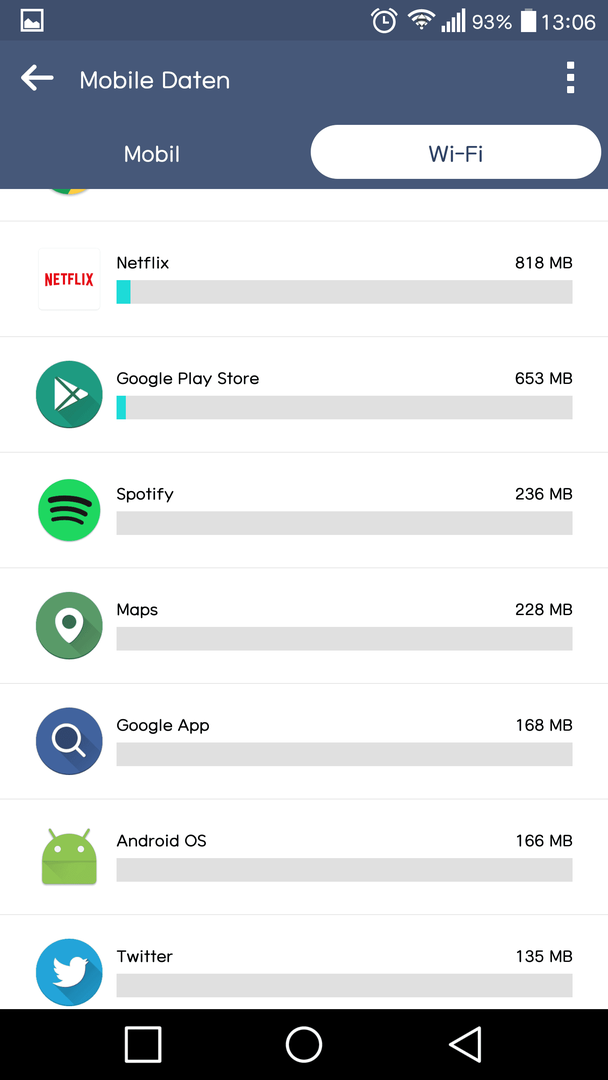Open the Google Play Store usage row
Image resolution: width=608 pixels, height=1080 pixels.
coord(304,395)
